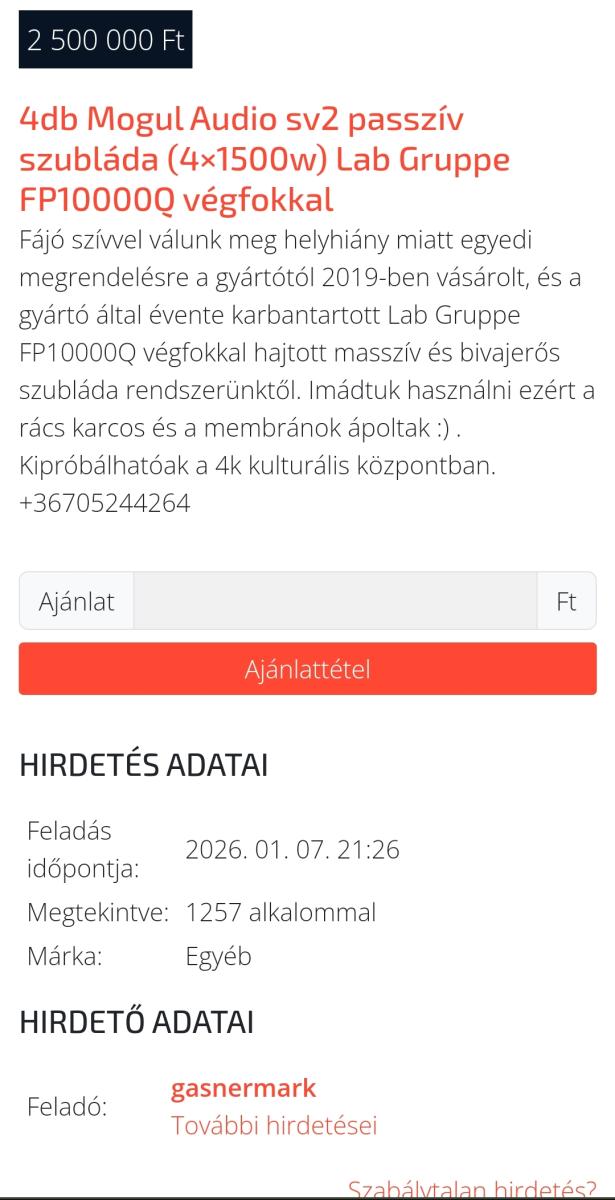Submit offer with the Ajánlattétel button
Image resolution: width=615 pixels, height=1200 pixels.
307,669
